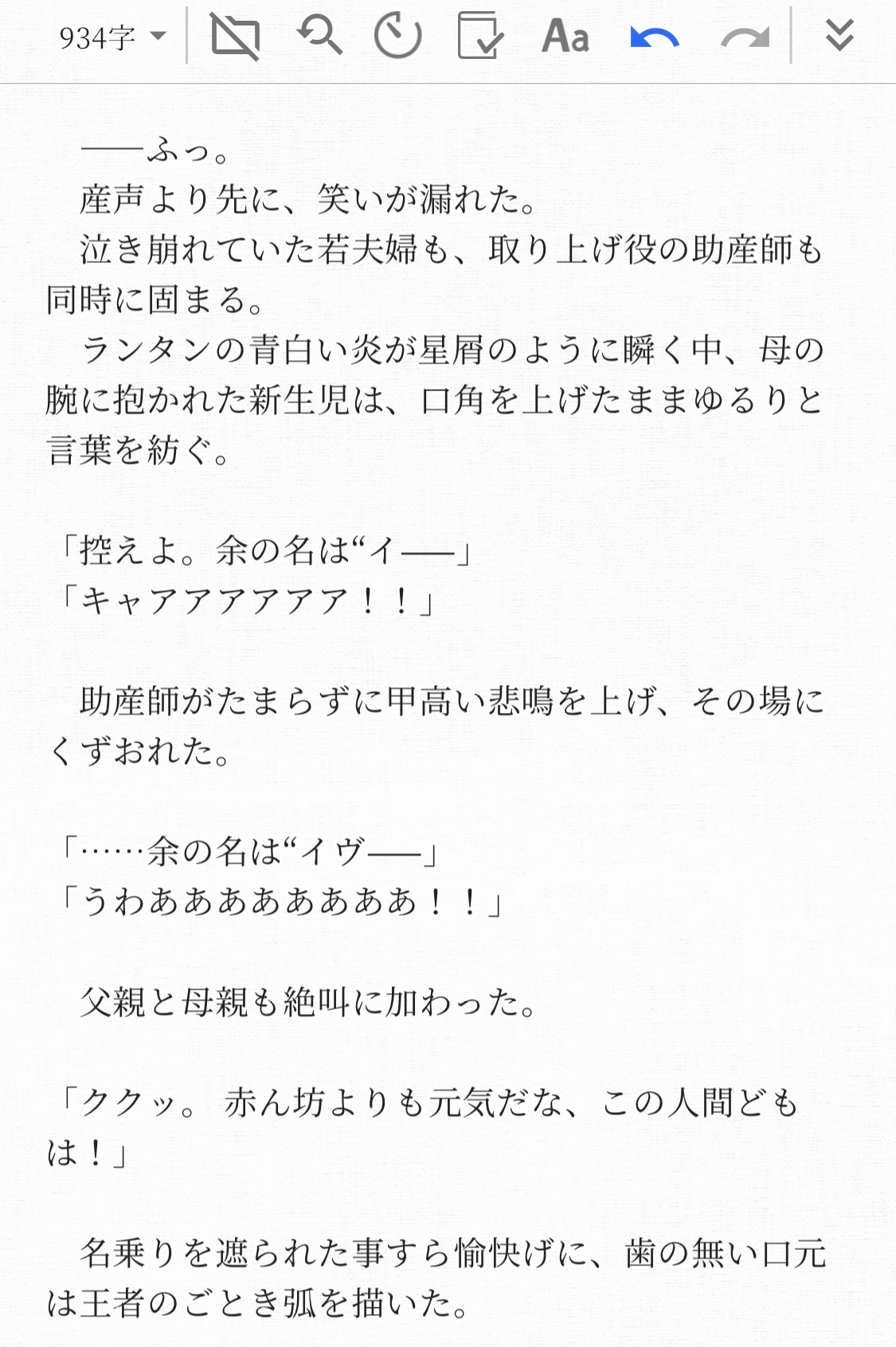Tap the document checkmark icon
Viewport: 896px width, 1347px height.
click(479, 36)
